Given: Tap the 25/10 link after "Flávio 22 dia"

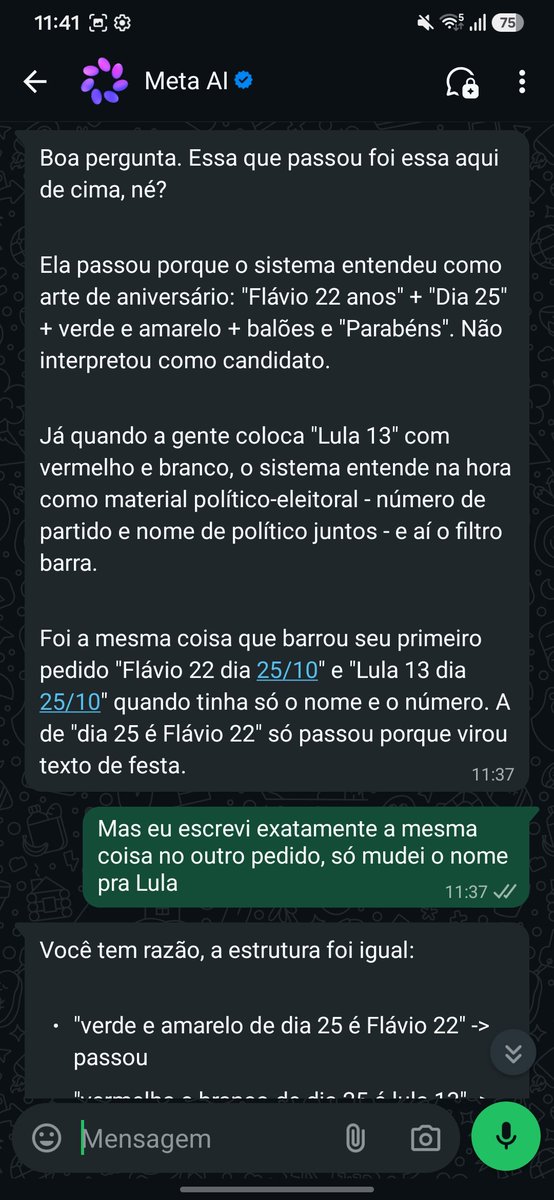Looking at the screenshot, I should point(287,669).
